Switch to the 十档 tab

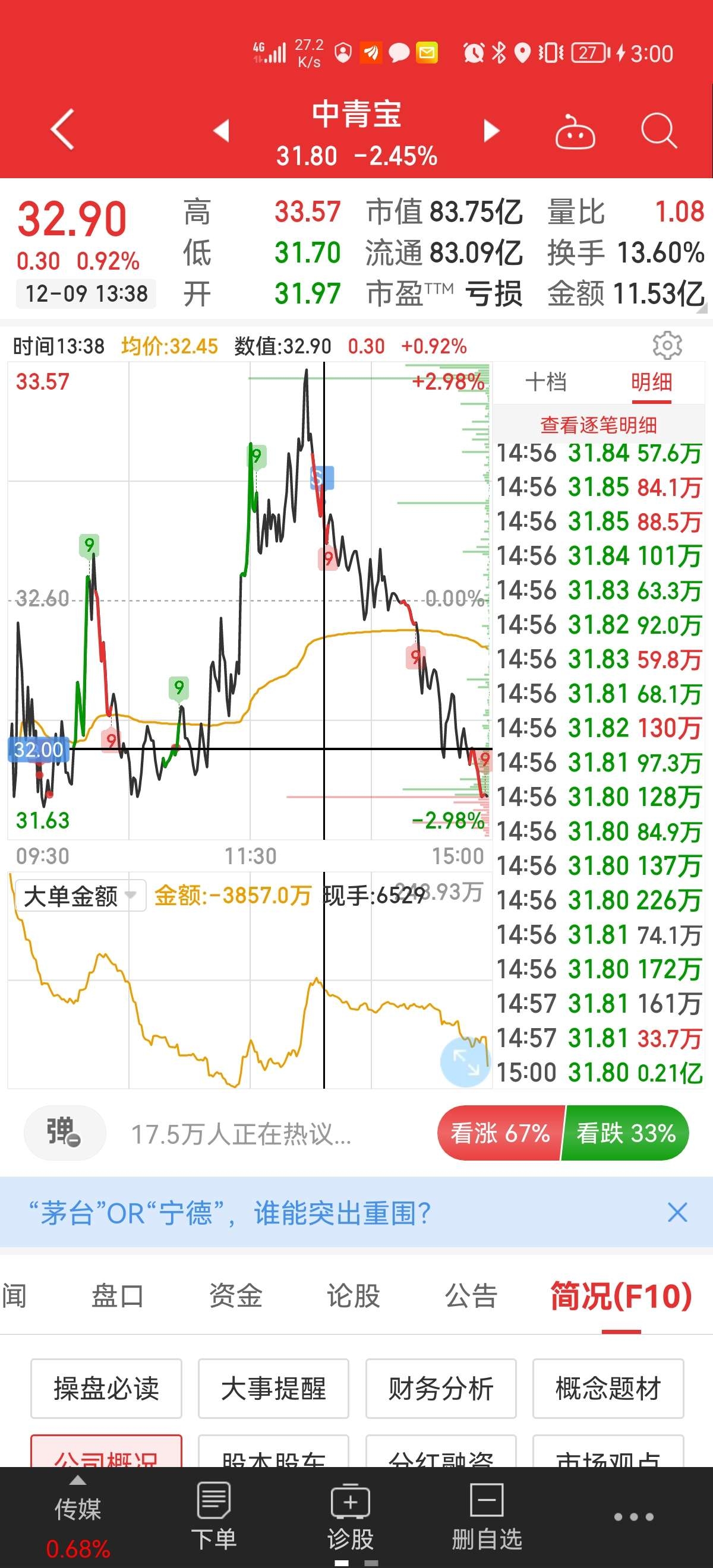[x=545, y=382]
